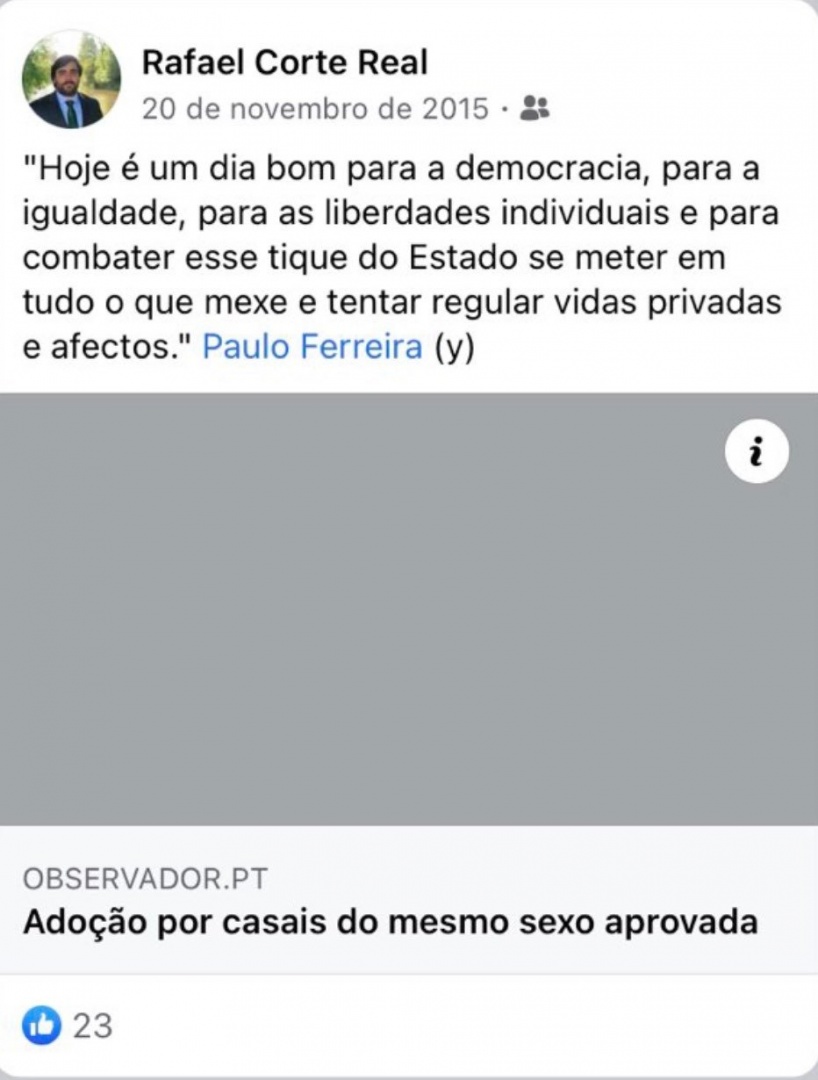Open Rafael Corte Real's profile picture
Viewport: 818px width, 1080px height.
[71, 79]
